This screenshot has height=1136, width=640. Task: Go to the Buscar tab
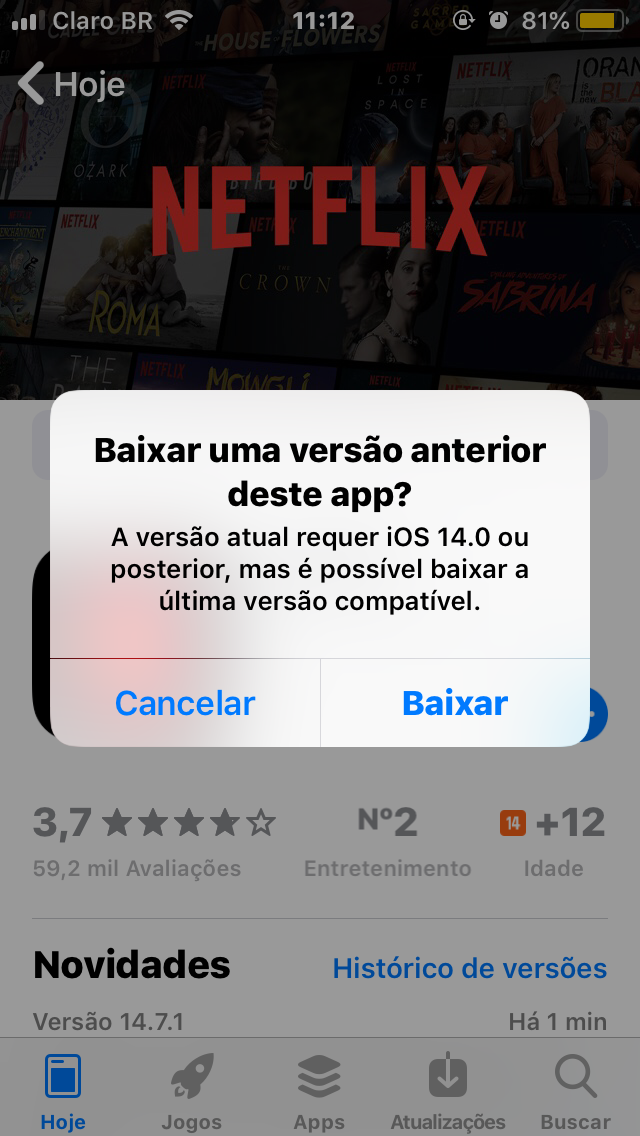576,1092
